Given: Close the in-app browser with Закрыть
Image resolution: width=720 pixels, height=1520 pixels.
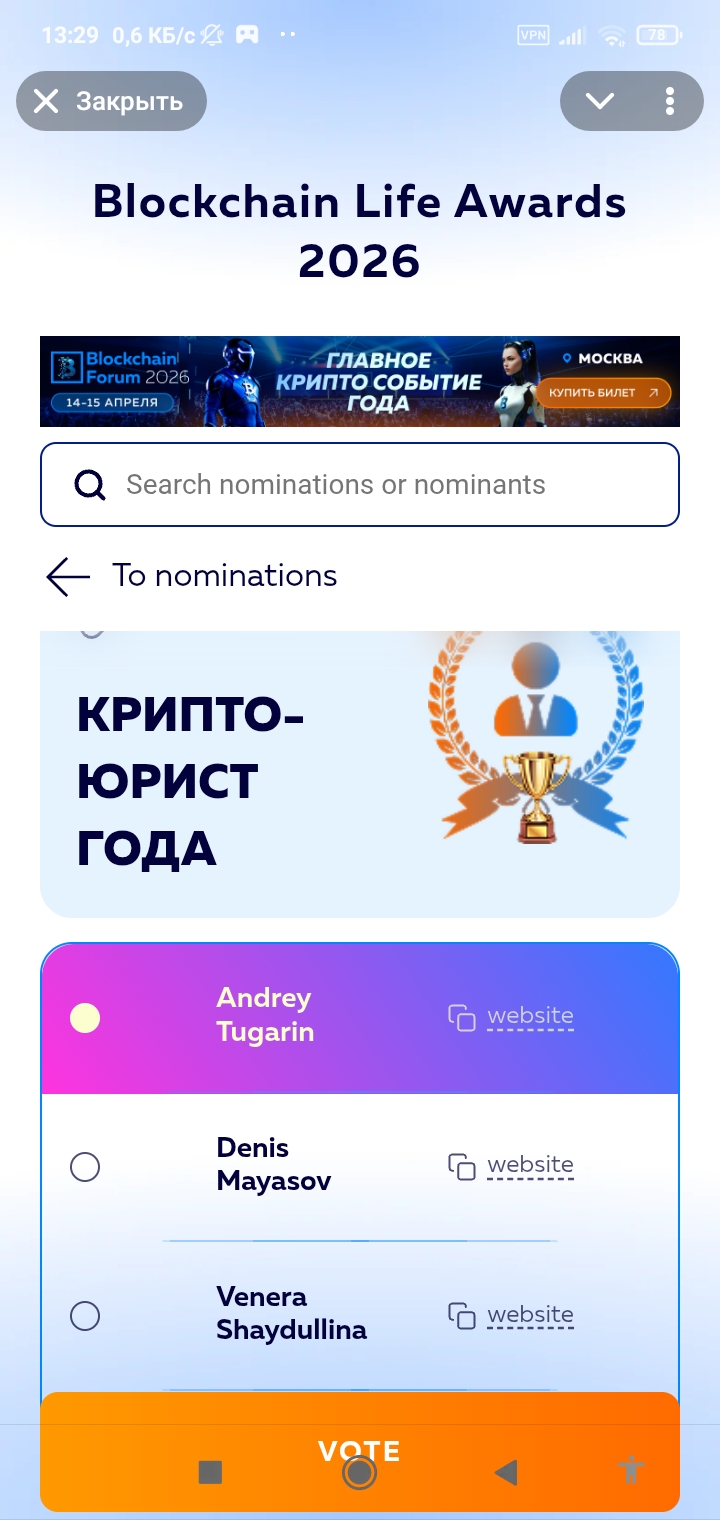Looking at the screenshot, I should [x=110, y=101].
